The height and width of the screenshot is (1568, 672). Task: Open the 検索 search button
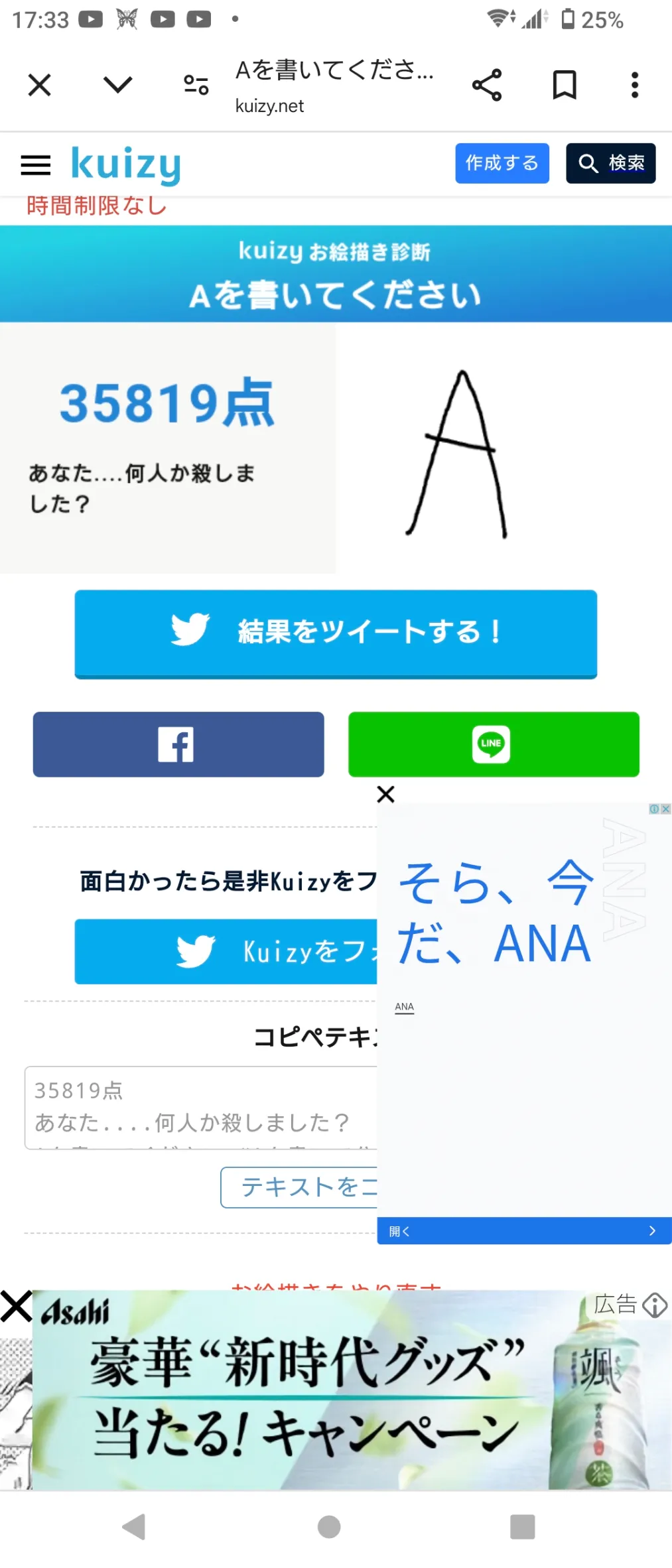pos(611,163)
